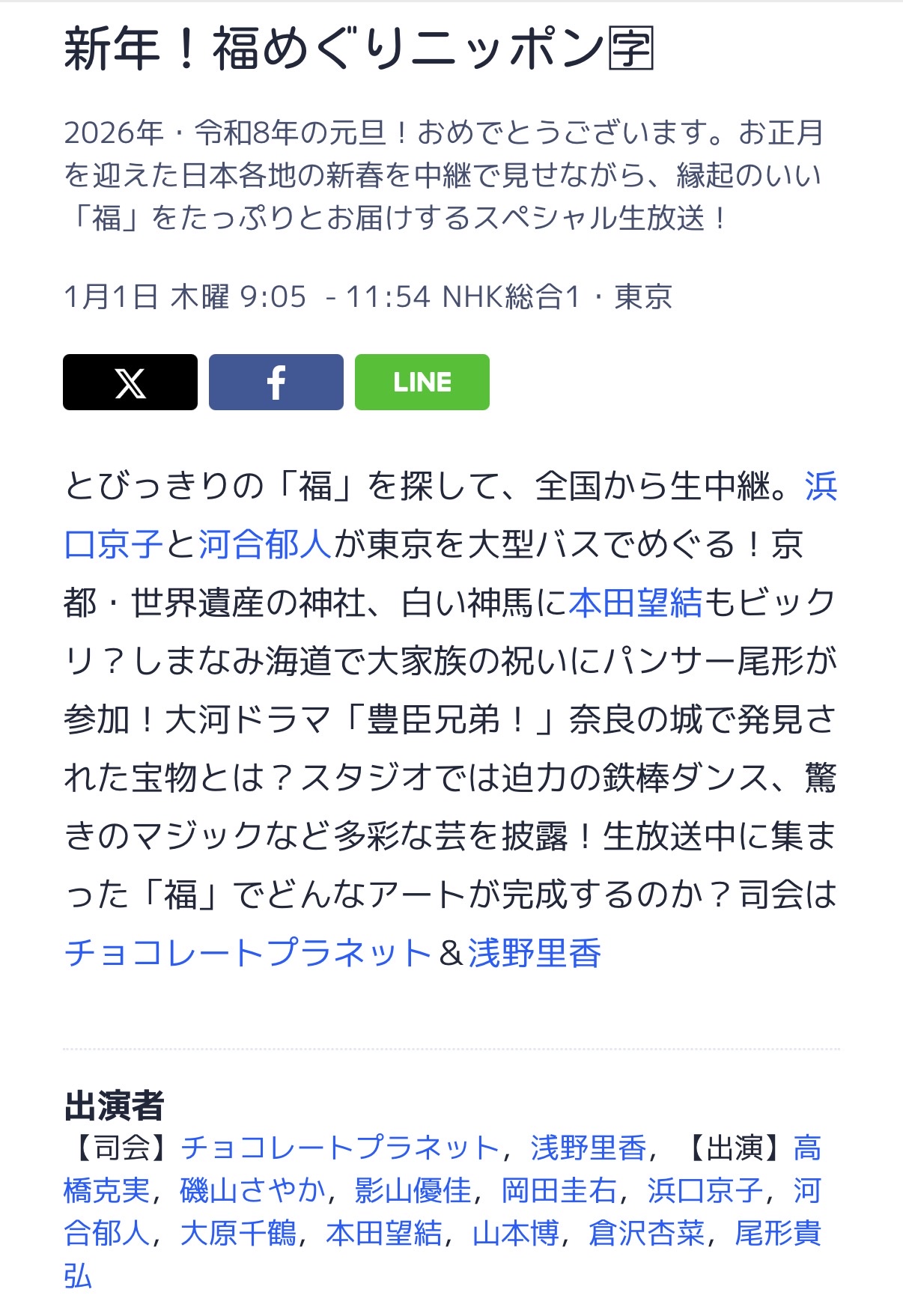Open 高橋克実 cast member link
The width and height of the screenshot is (903, 1316).
[x=106, y=1190]
